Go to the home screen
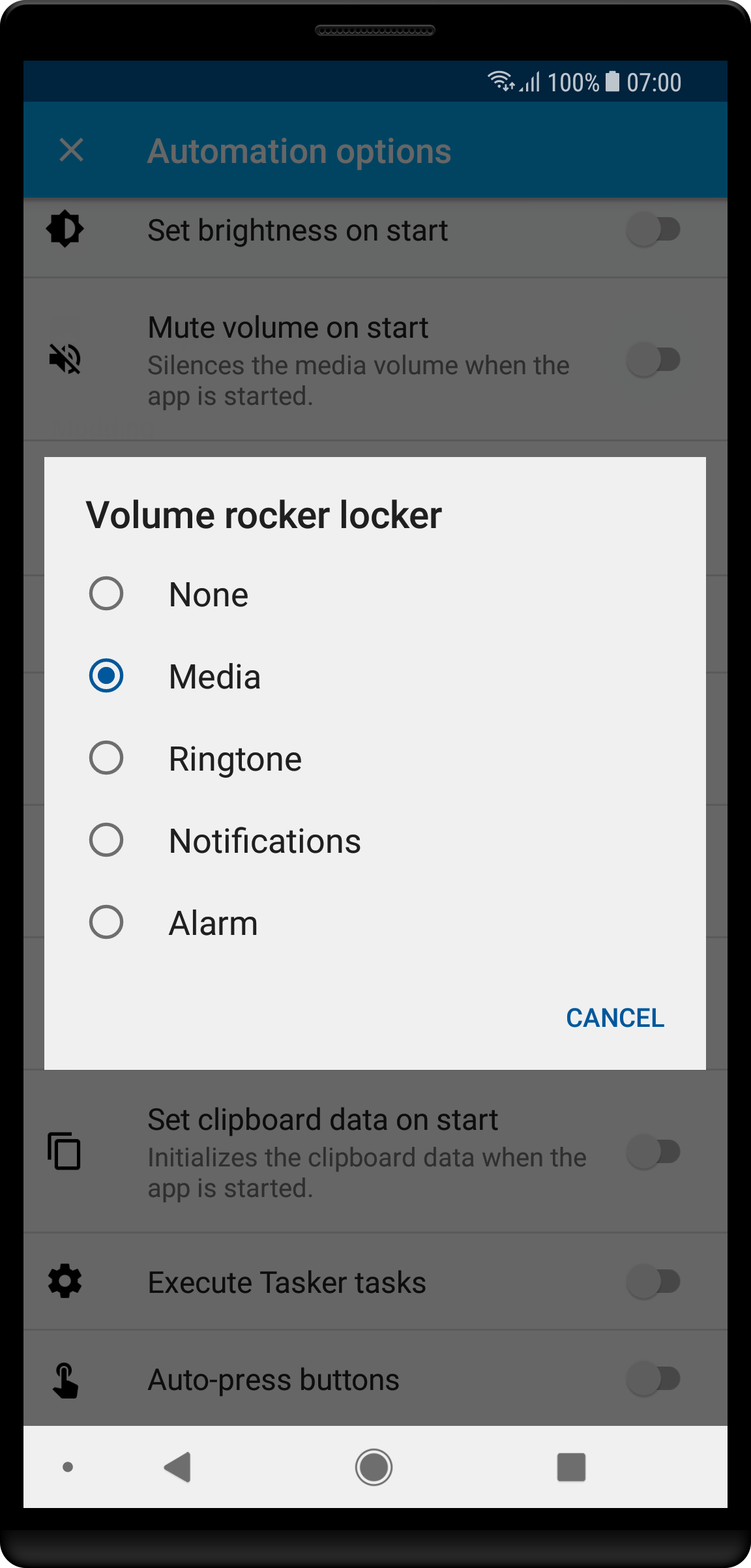The height and width of the screenshot is (1568, 751). click(374, 1467)
